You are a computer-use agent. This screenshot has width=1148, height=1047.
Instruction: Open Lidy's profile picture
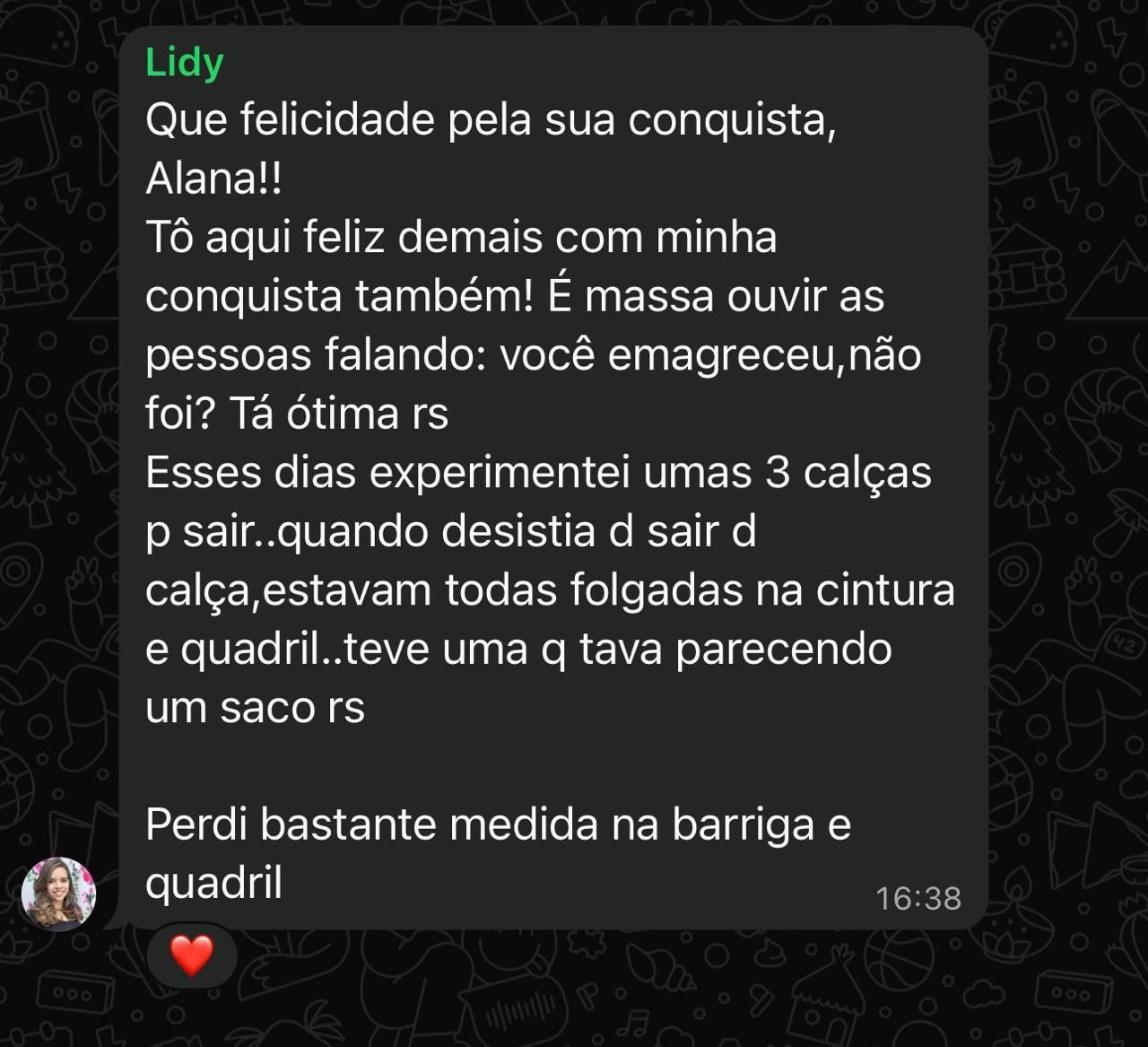[58, 893]
